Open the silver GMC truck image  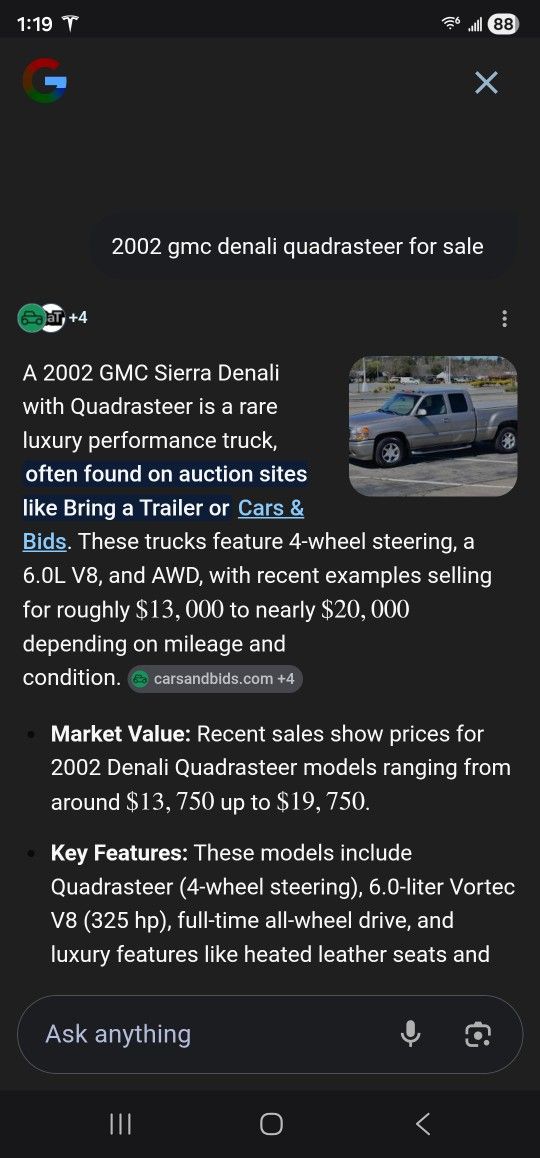(433, 426)
